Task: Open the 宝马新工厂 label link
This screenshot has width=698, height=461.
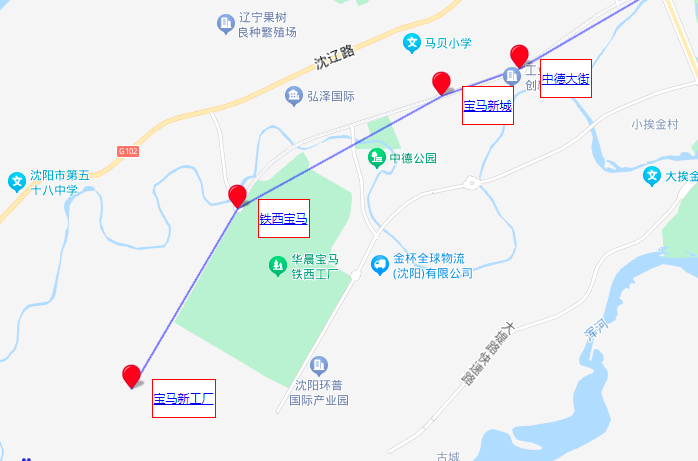Action: point(183,398)
